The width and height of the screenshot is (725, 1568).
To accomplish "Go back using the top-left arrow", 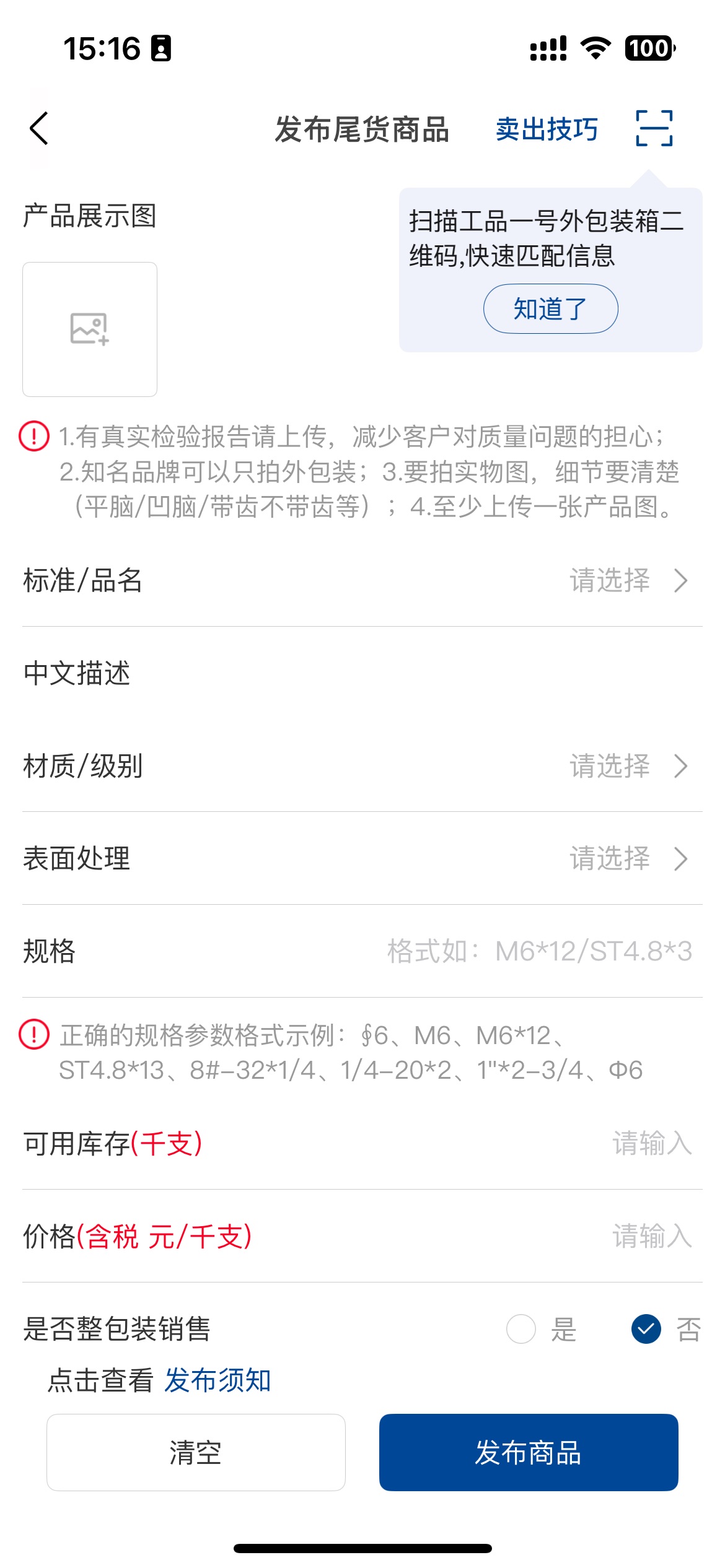I will coord(39,129).
